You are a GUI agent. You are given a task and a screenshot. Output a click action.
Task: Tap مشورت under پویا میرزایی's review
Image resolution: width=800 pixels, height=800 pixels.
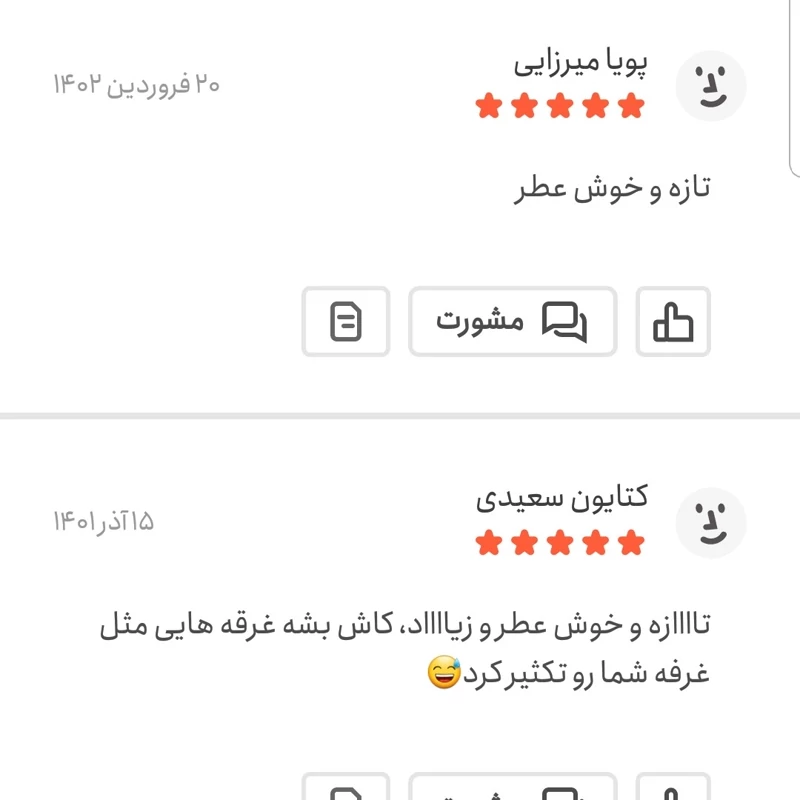512,322
